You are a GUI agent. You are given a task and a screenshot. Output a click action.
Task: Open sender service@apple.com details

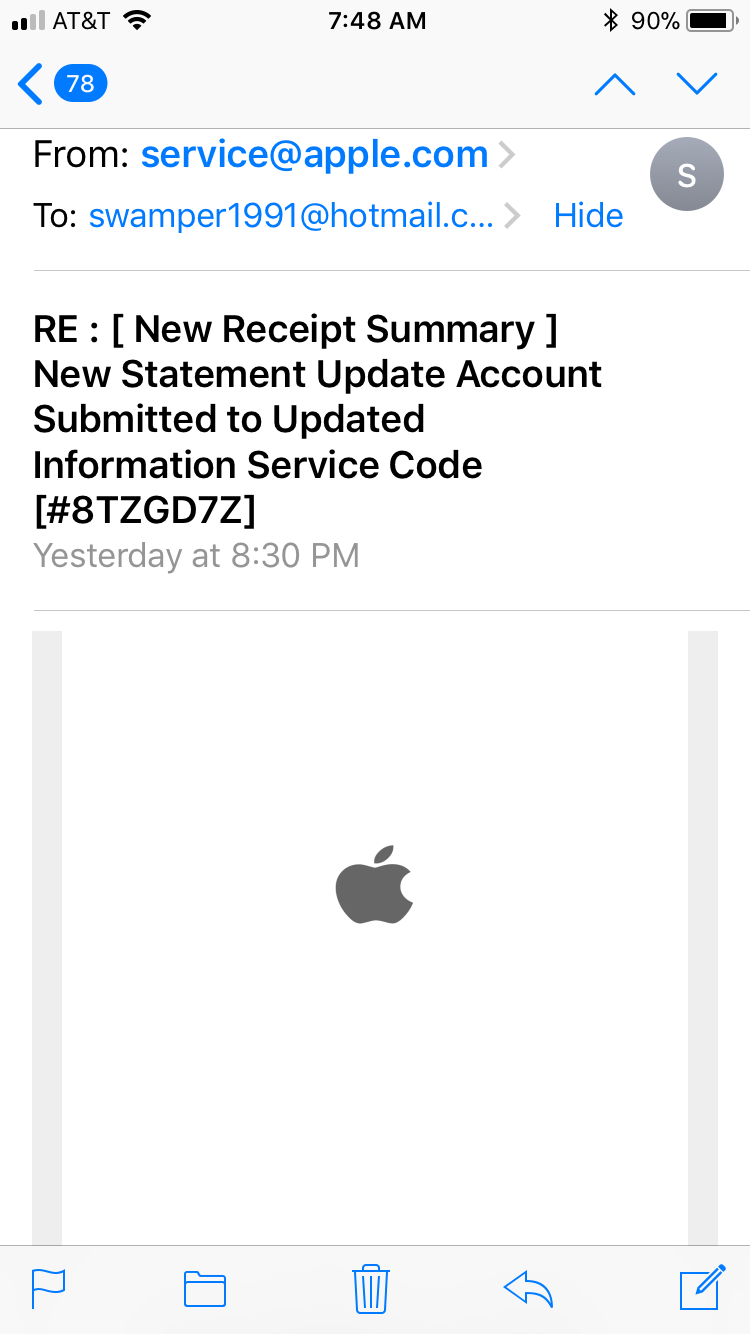(314, 155)
